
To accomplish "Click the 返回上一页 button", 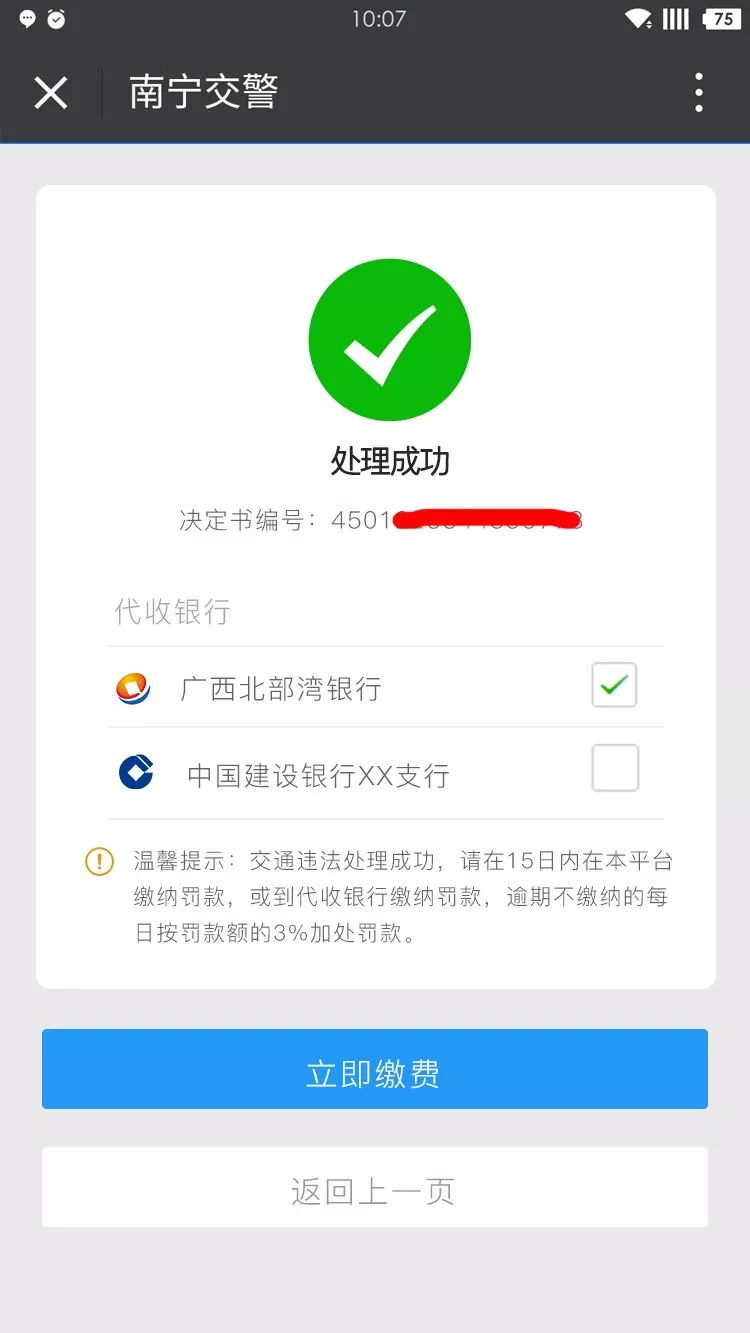I will [x=374, y=1187].
